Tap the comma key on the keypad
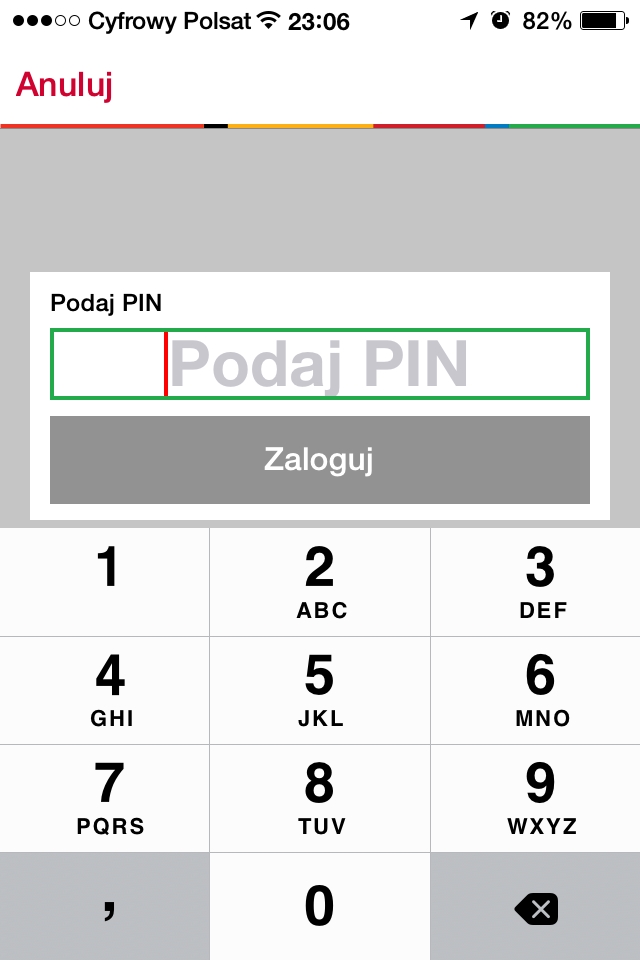 pos(105,906)
